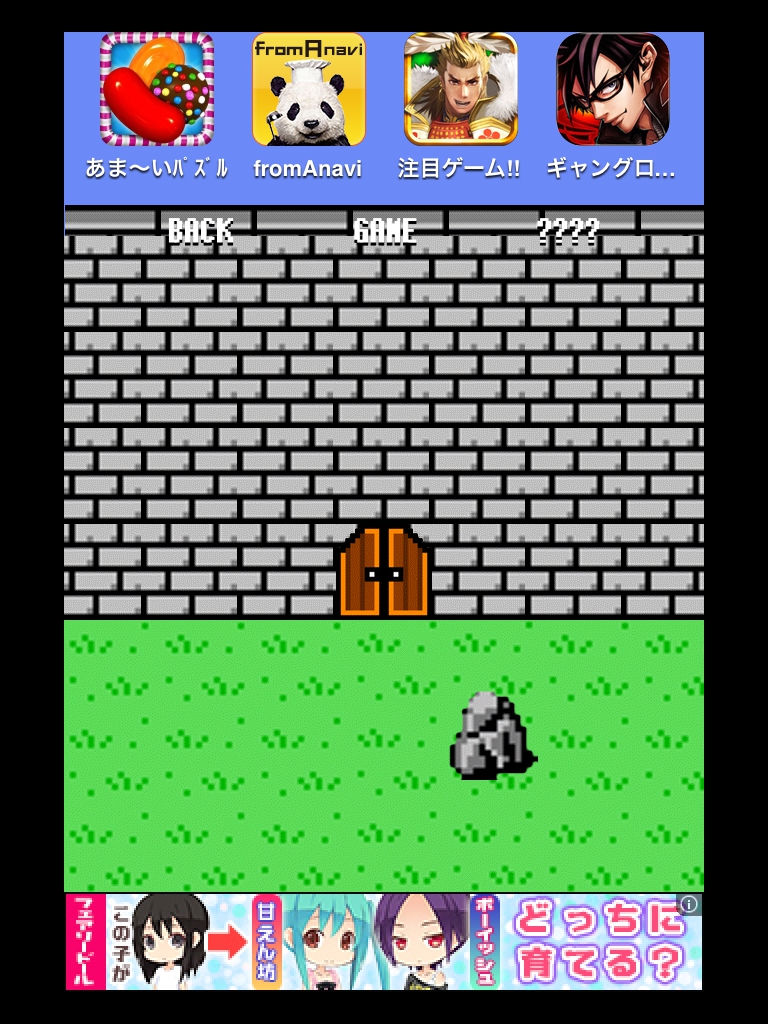The width and height of the screenshot is (768, 1024).
Task: Select the GAME button
Action: coord(385,232)
